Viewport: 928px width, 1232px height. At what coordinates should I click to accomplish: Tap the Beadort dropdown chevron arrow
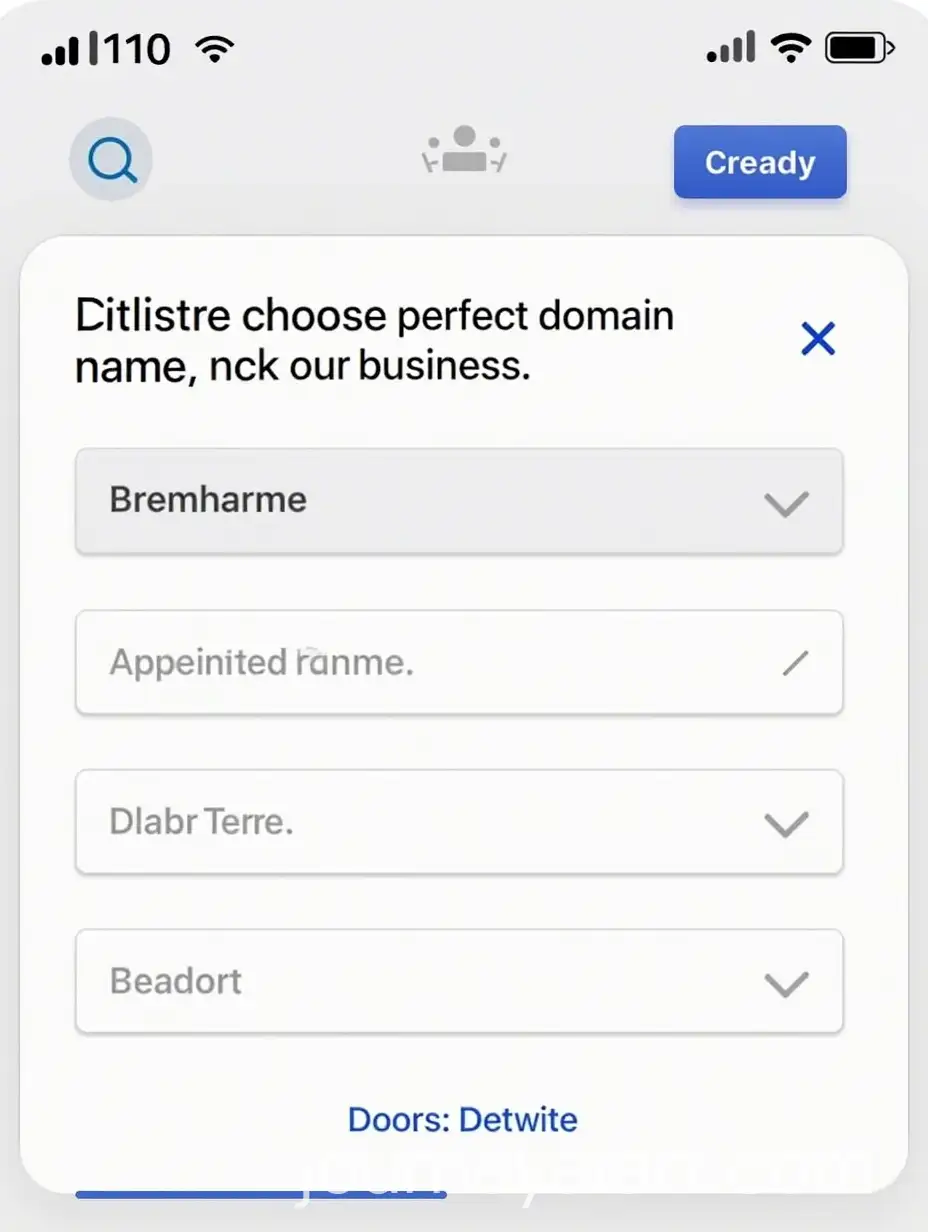tap(786, 984)
